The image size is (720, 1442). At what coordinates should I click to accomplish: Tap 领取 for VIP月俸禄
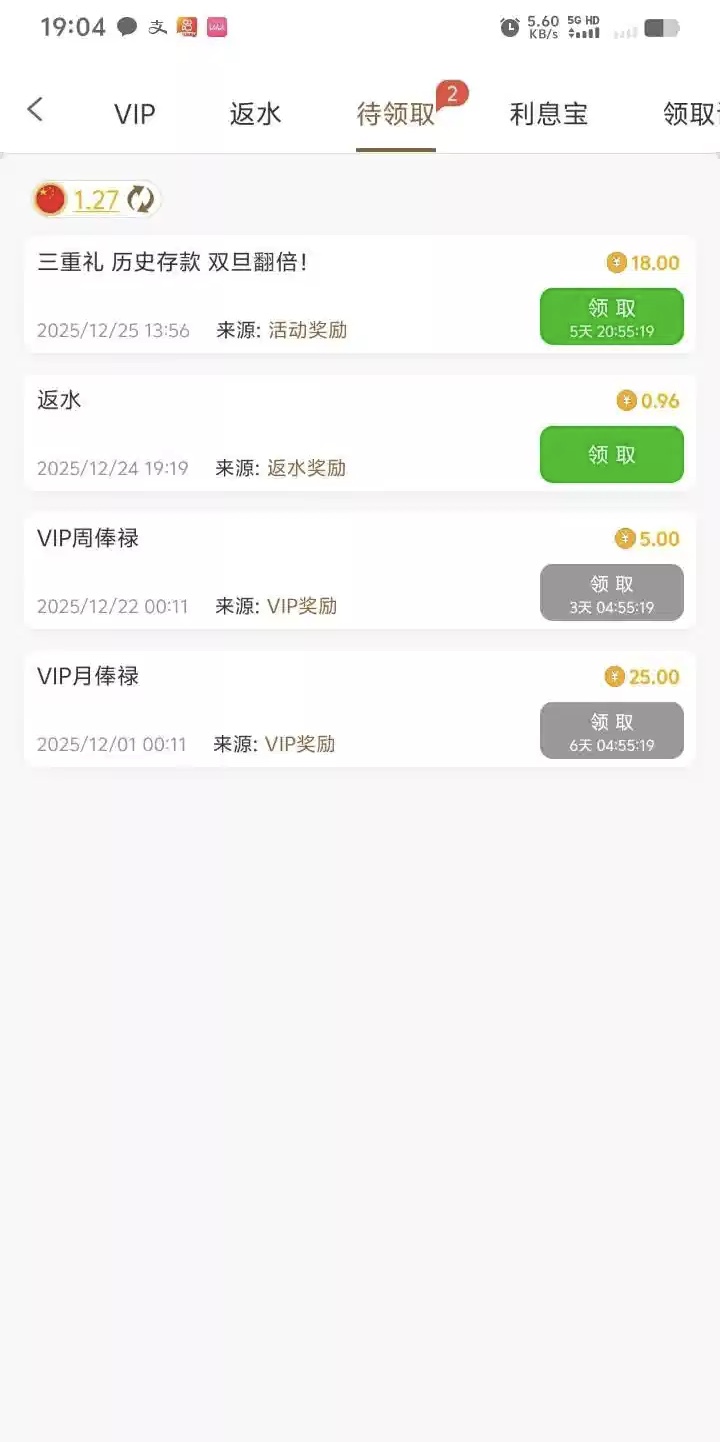[611, 730]
